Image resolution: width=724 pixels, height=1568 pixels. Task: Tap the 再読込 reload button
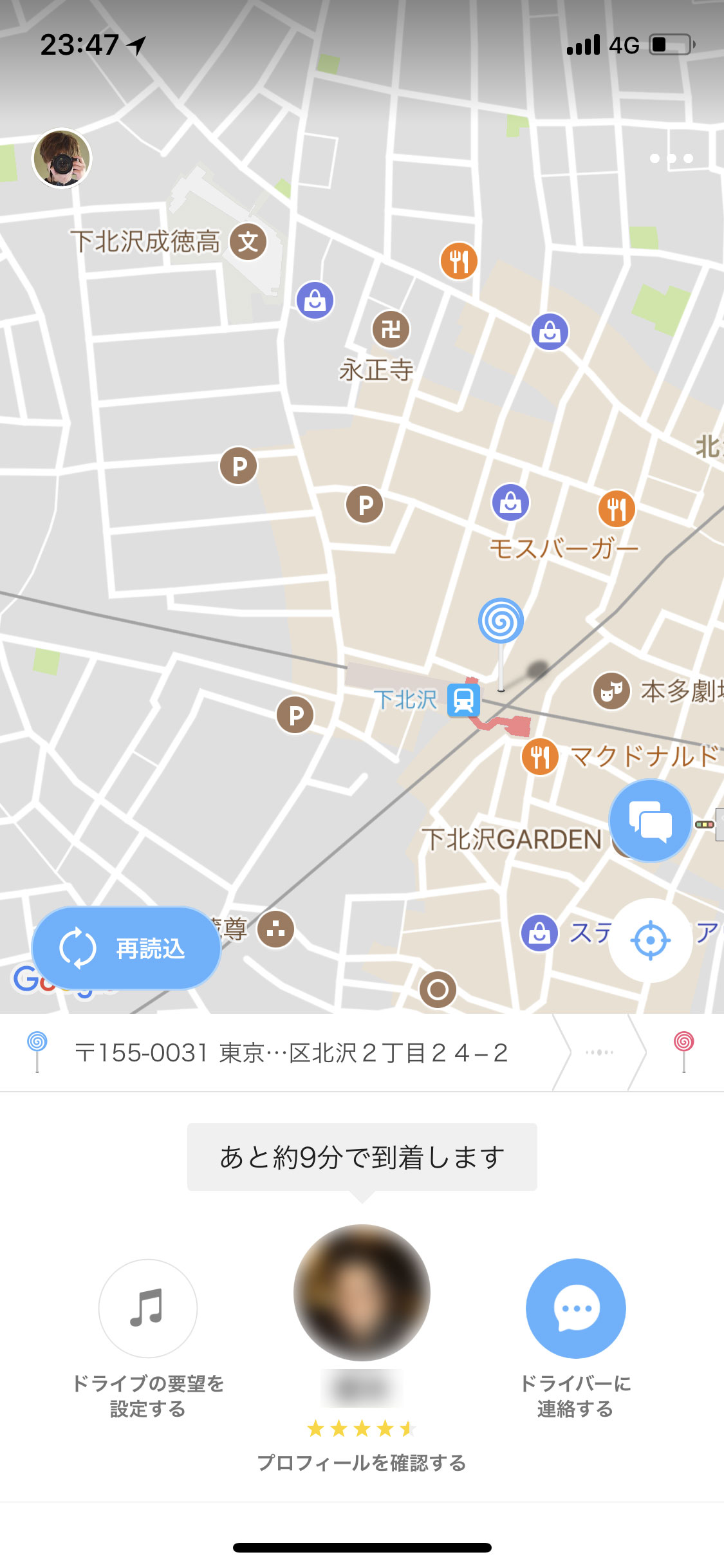[x=126, y=948]
